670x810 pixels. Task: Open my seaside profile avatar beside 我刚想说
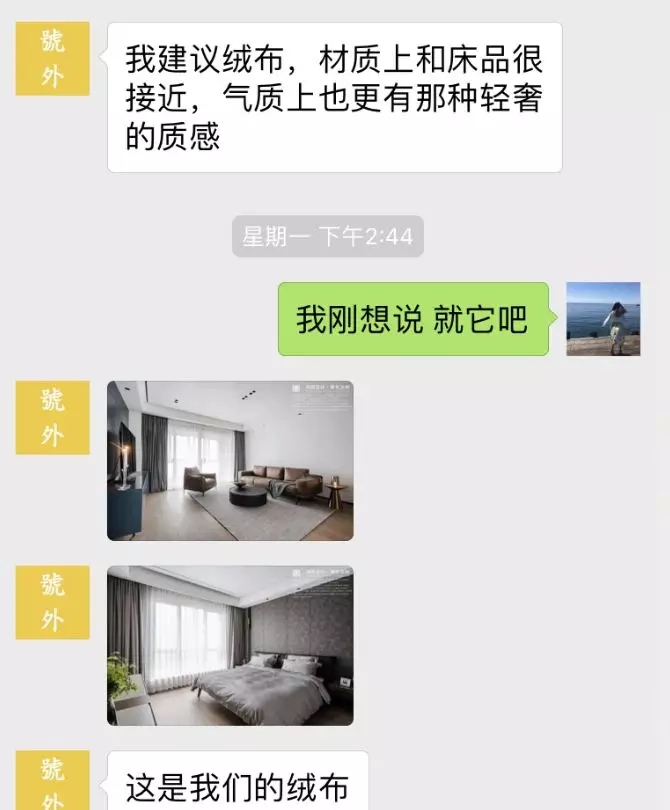point(603,319)
